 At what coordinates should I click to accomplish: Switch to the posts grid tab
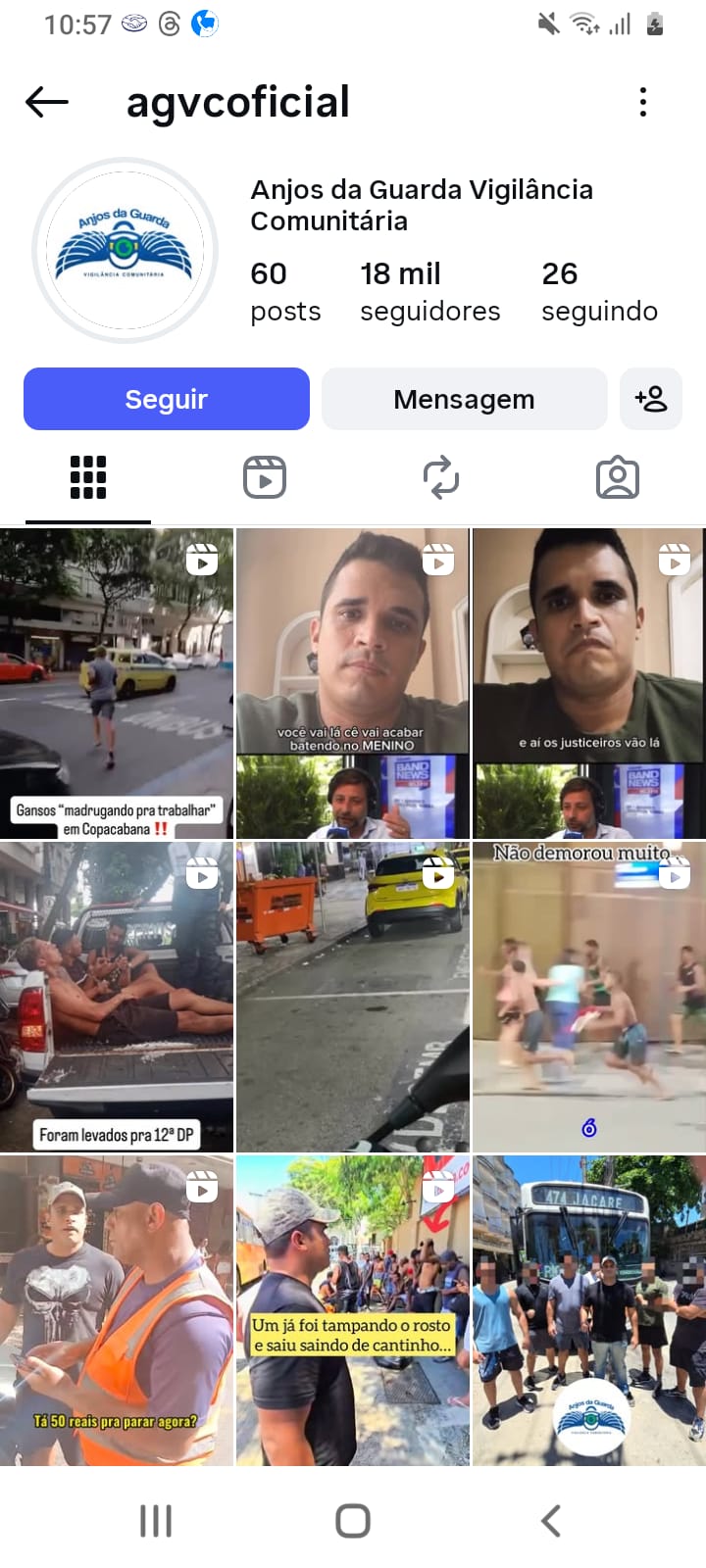tap(88, 478)
